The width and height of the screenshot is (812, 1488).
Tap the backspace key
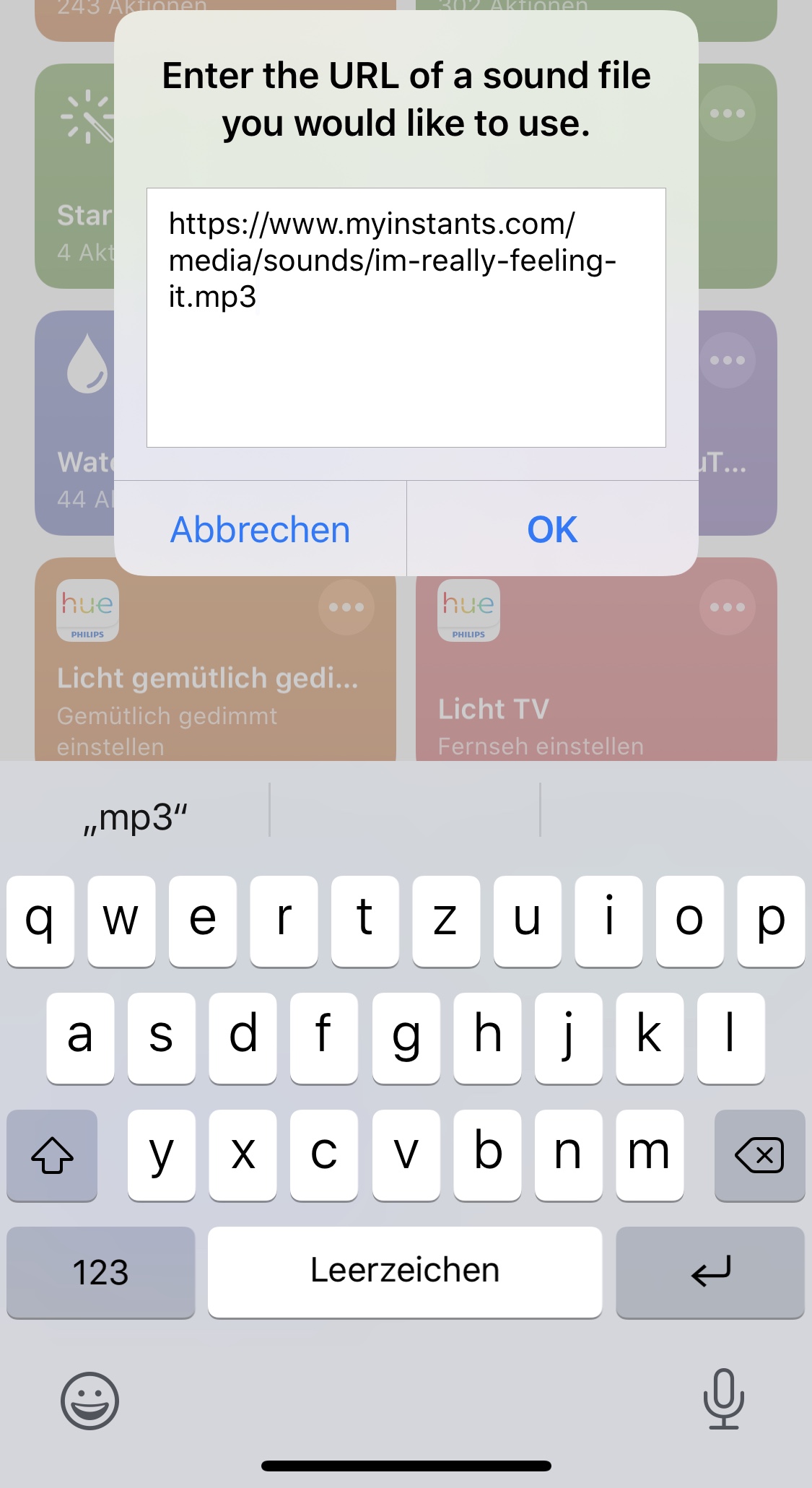tap(759, 1155)
